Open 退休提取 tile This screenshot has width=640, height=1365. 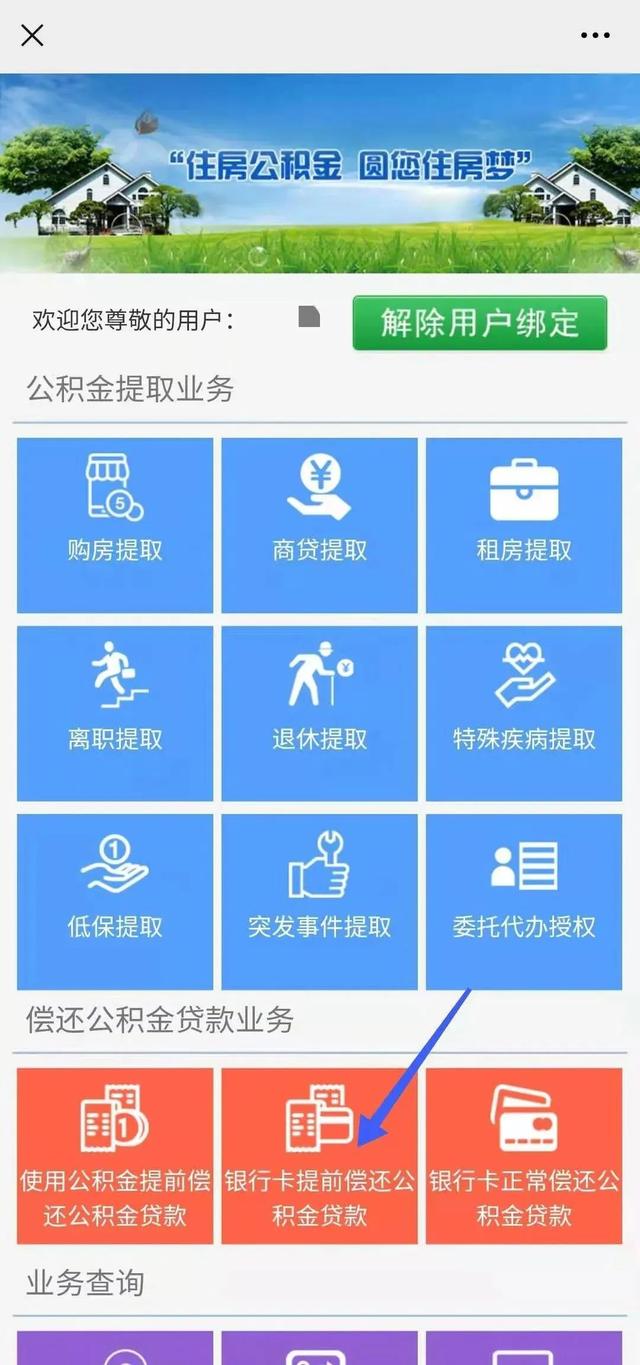[319, 713]
